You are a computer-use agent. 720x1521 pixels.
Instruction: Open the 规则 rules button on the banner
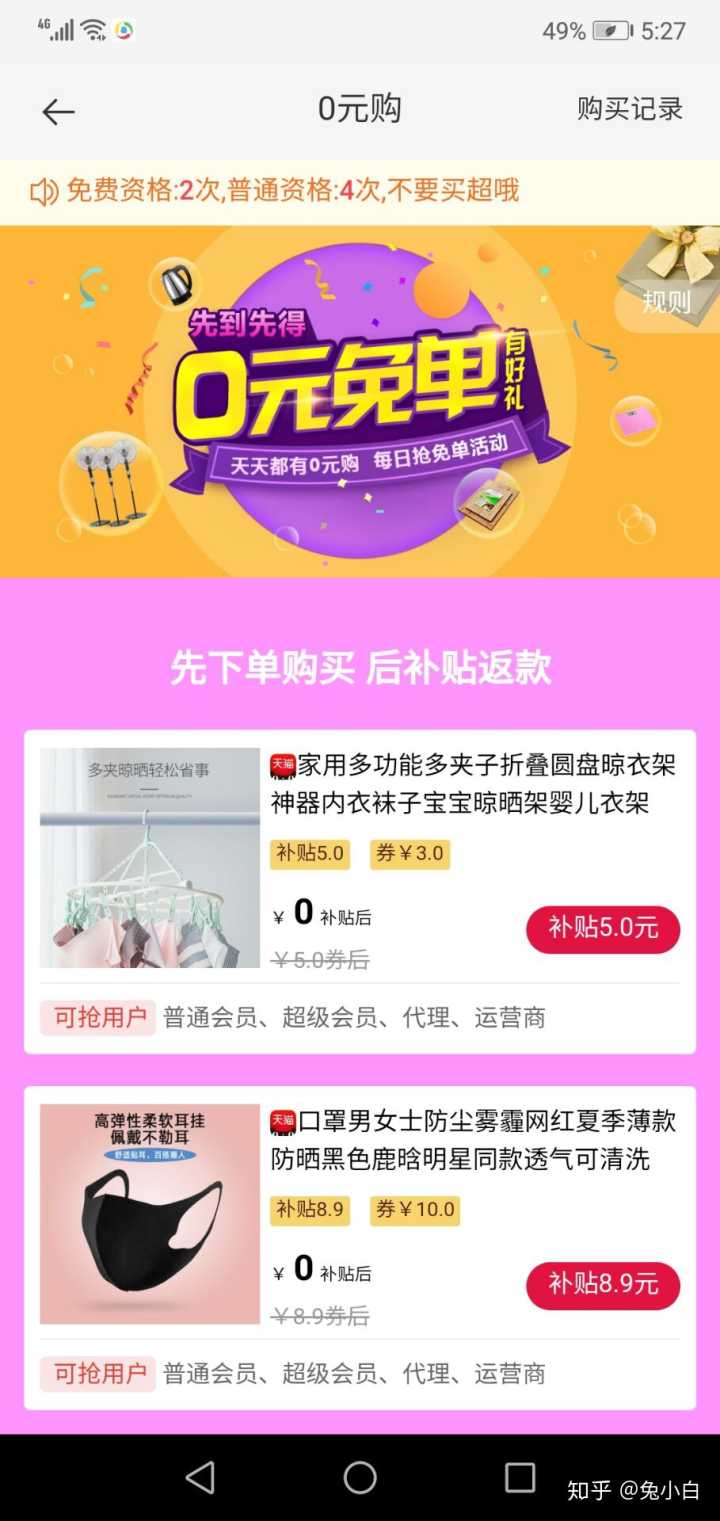tap(667, 301)
